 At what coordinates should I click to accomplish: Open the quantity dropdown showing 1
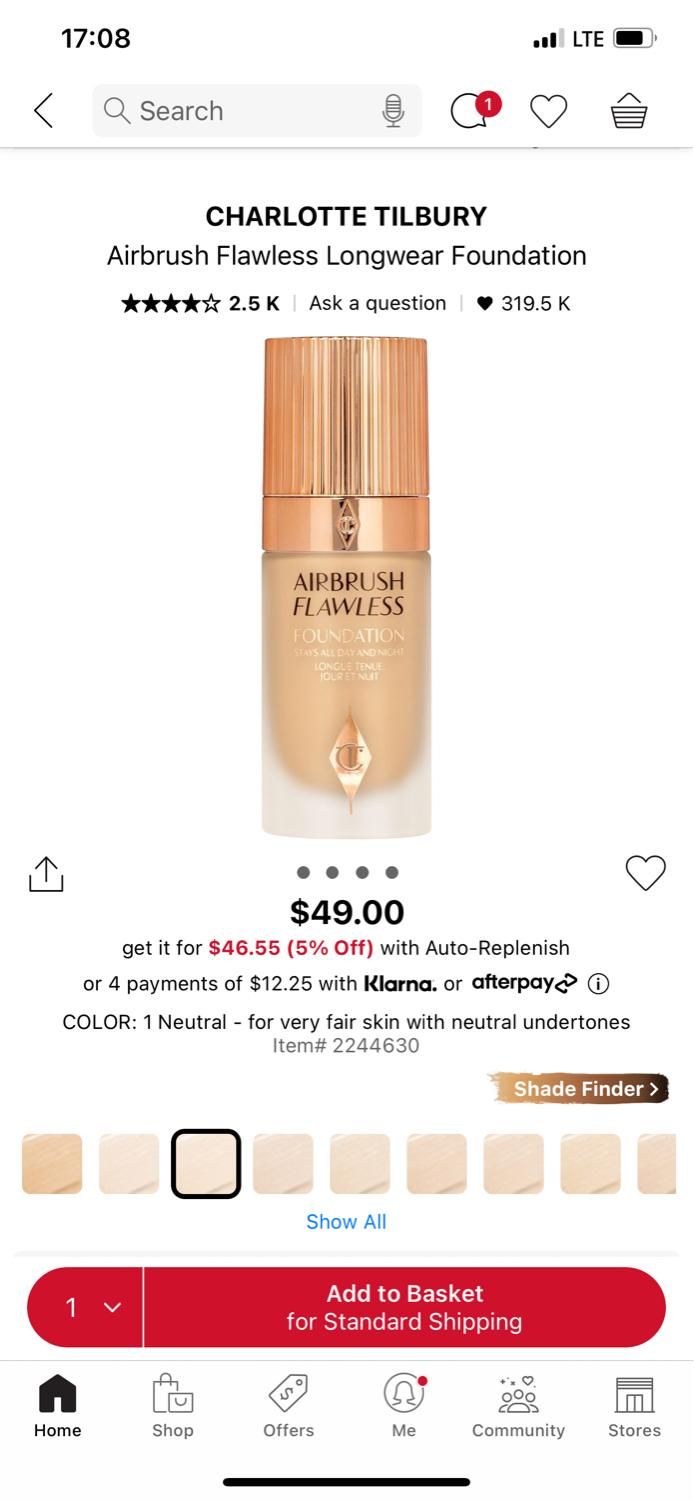click(x=86, y=1307)
